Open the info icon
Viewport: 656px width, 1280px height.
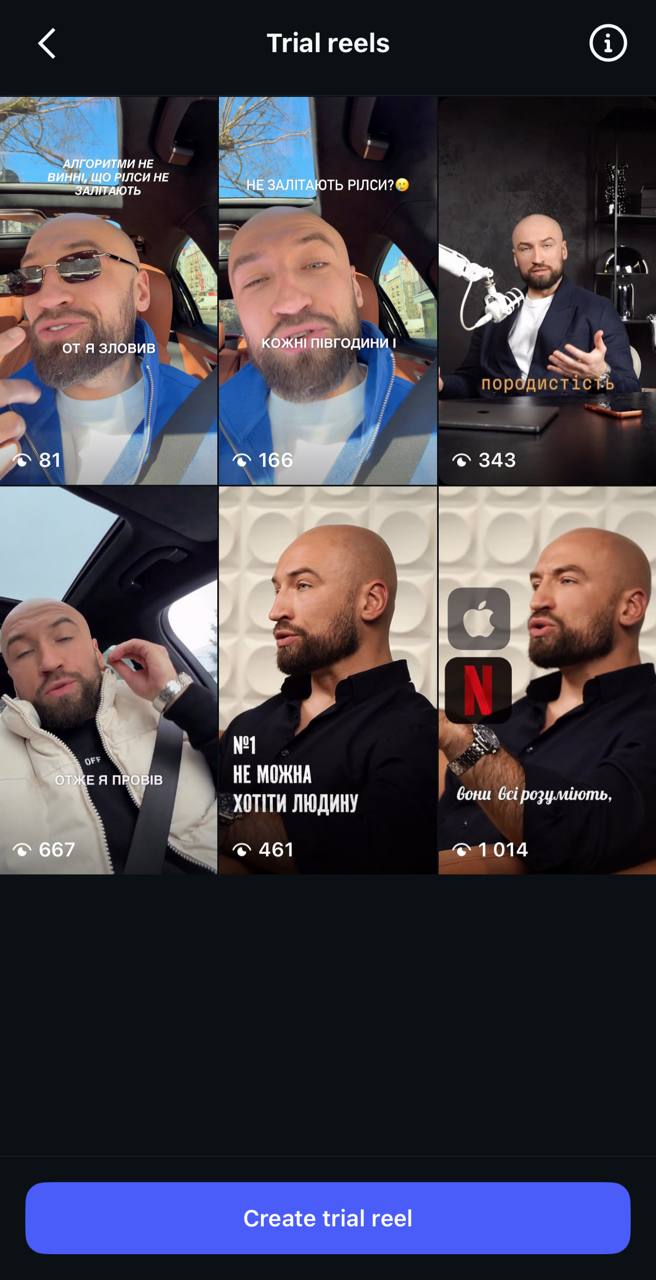[x=607, y=44]
